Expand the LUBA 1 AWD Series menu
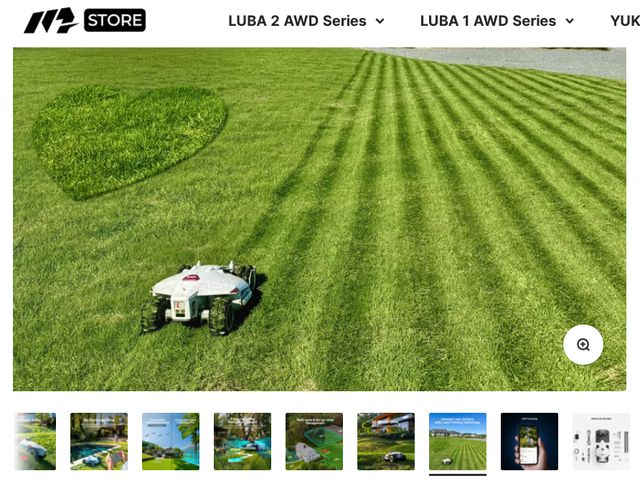 click(497, 21)
